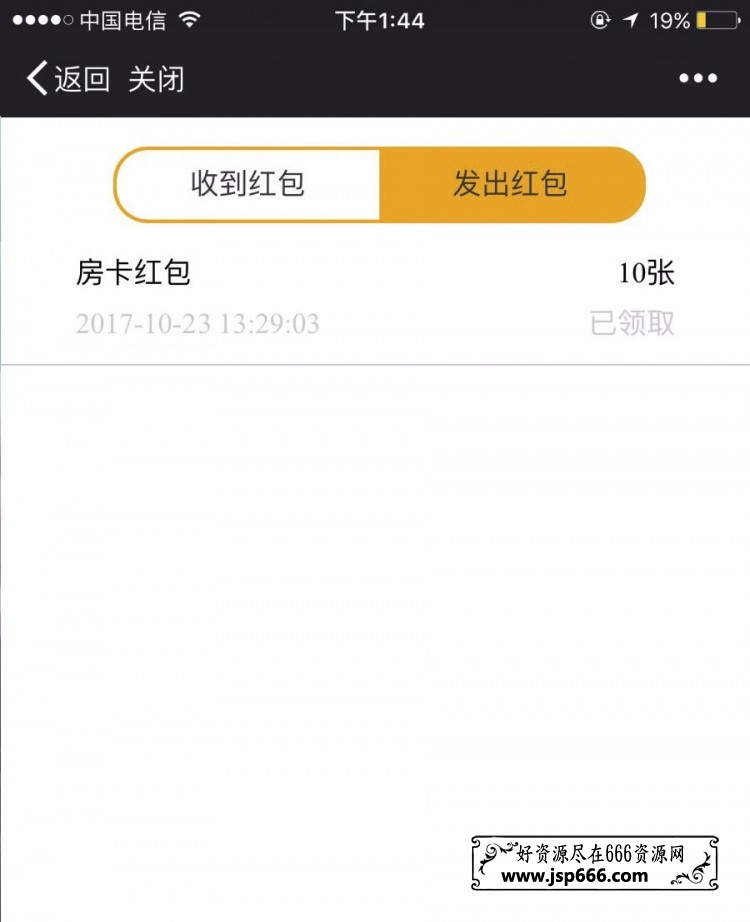Screen dimensions: 750x922
Task: Go back with the 返回 arrow
Action: (66, 79)
